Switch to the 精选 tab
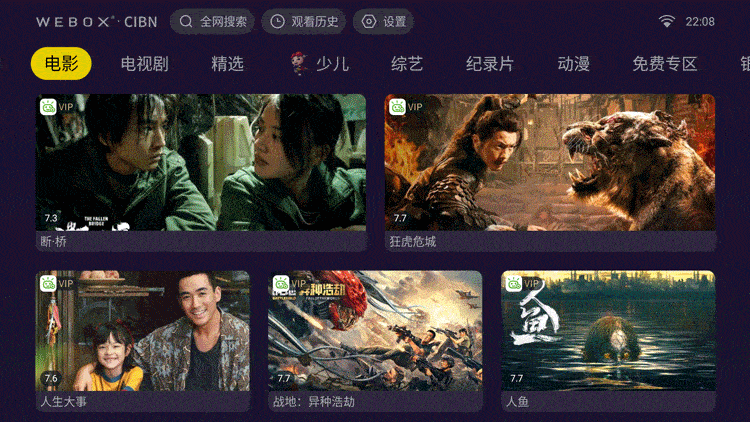The width and height of the screenshot is (750, 422). pyautogui.click(x=227, y=64)
